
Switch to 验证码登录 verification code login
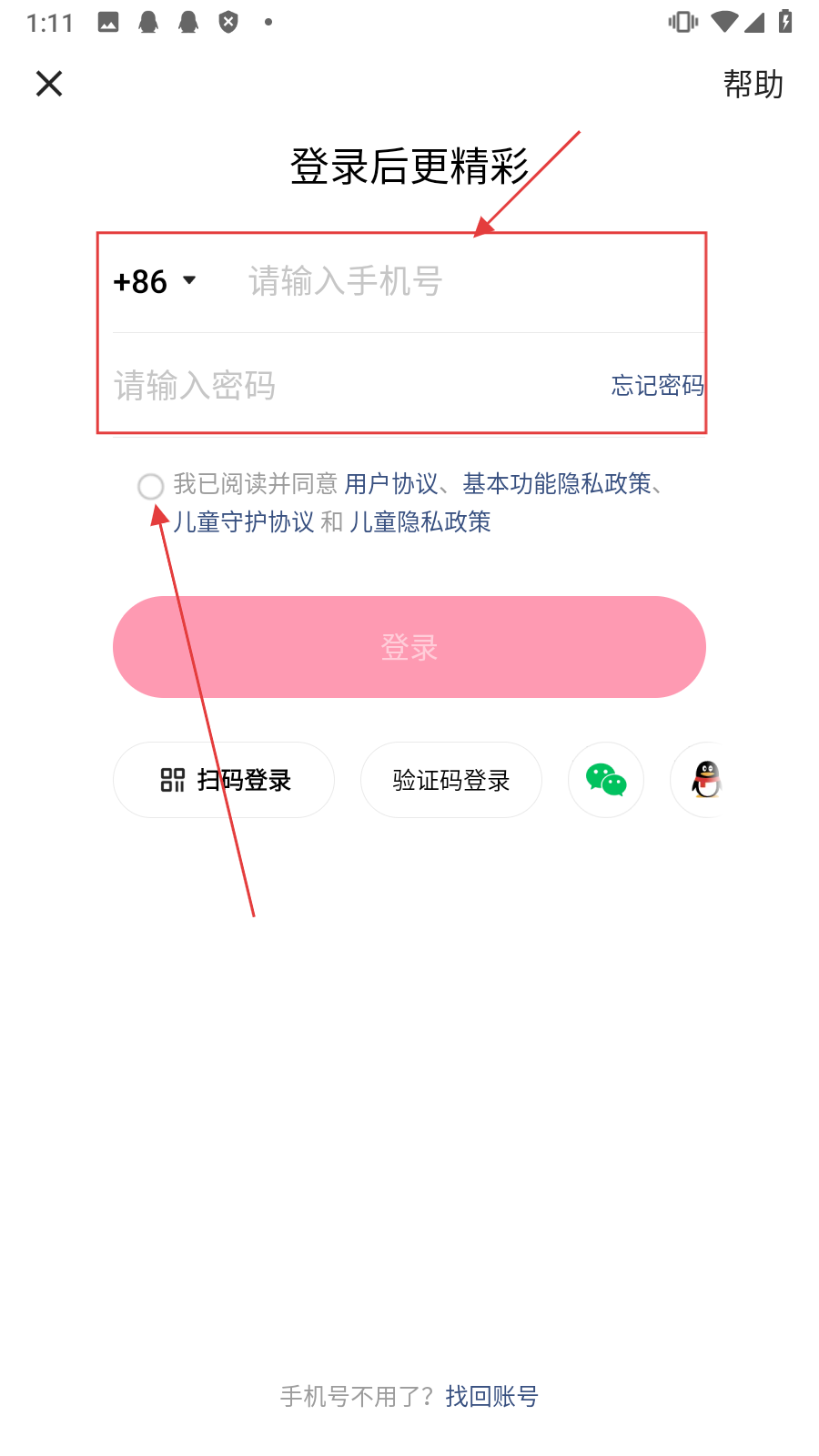click(x=451, y=780)
